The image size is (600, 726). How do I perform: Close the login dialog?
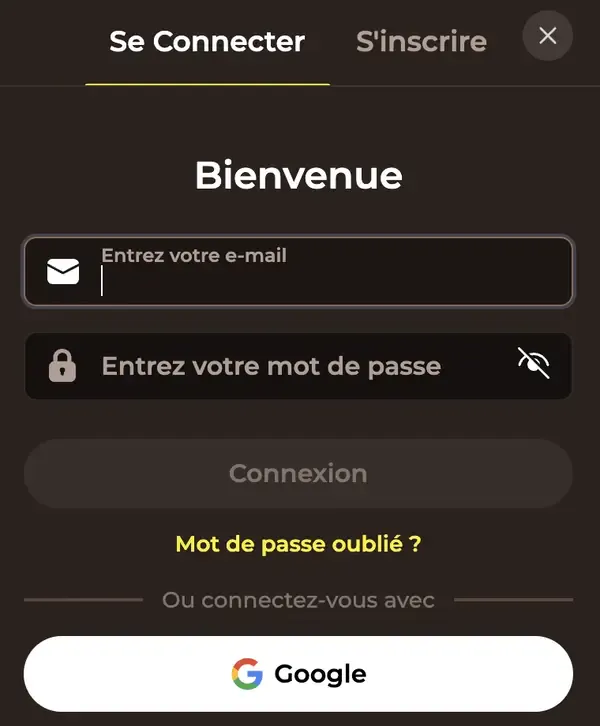(547, 36)
